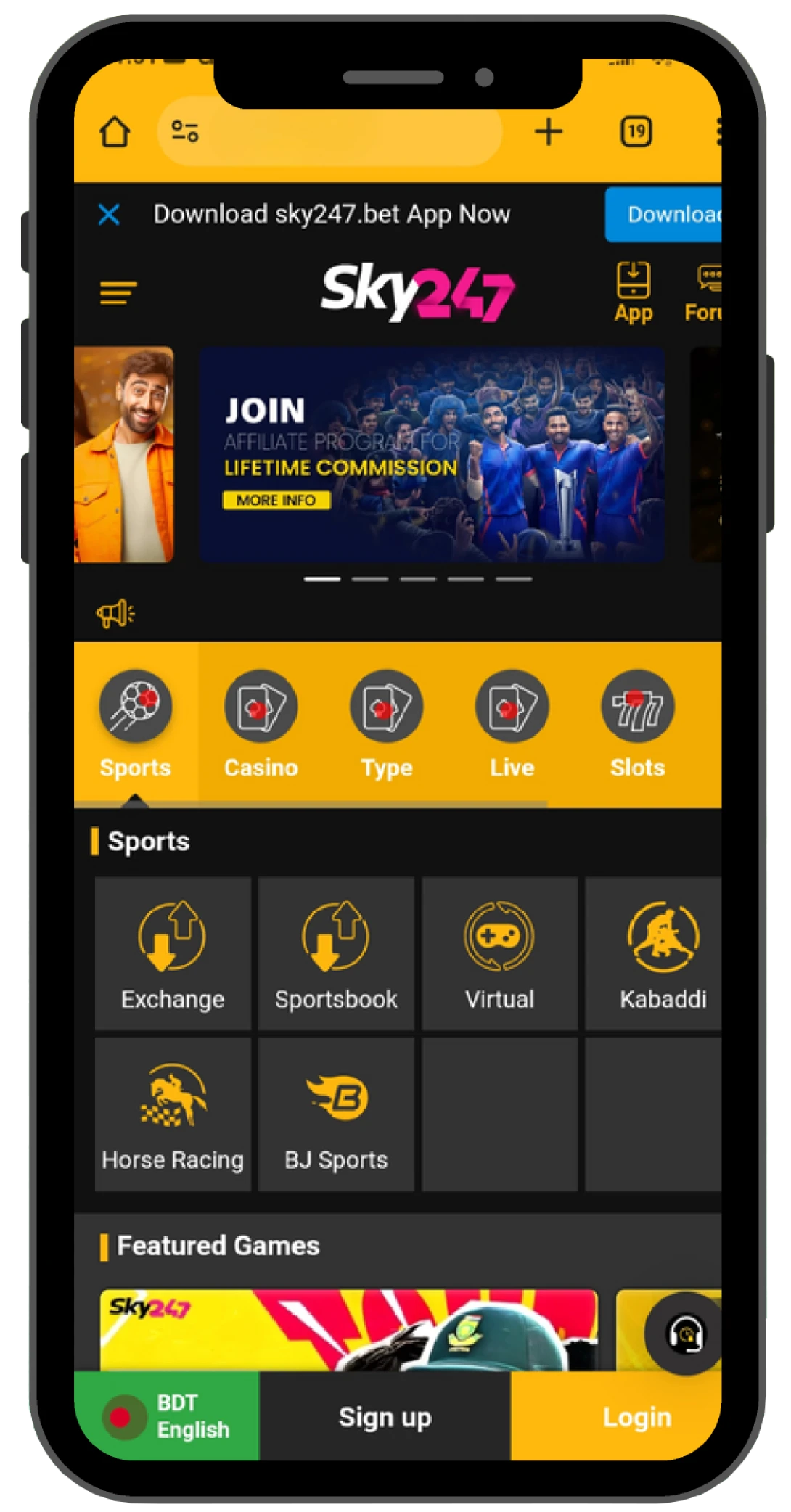Open the hamburger side menu
This screenshot has width=791, height=1512.
pos(118,293)
